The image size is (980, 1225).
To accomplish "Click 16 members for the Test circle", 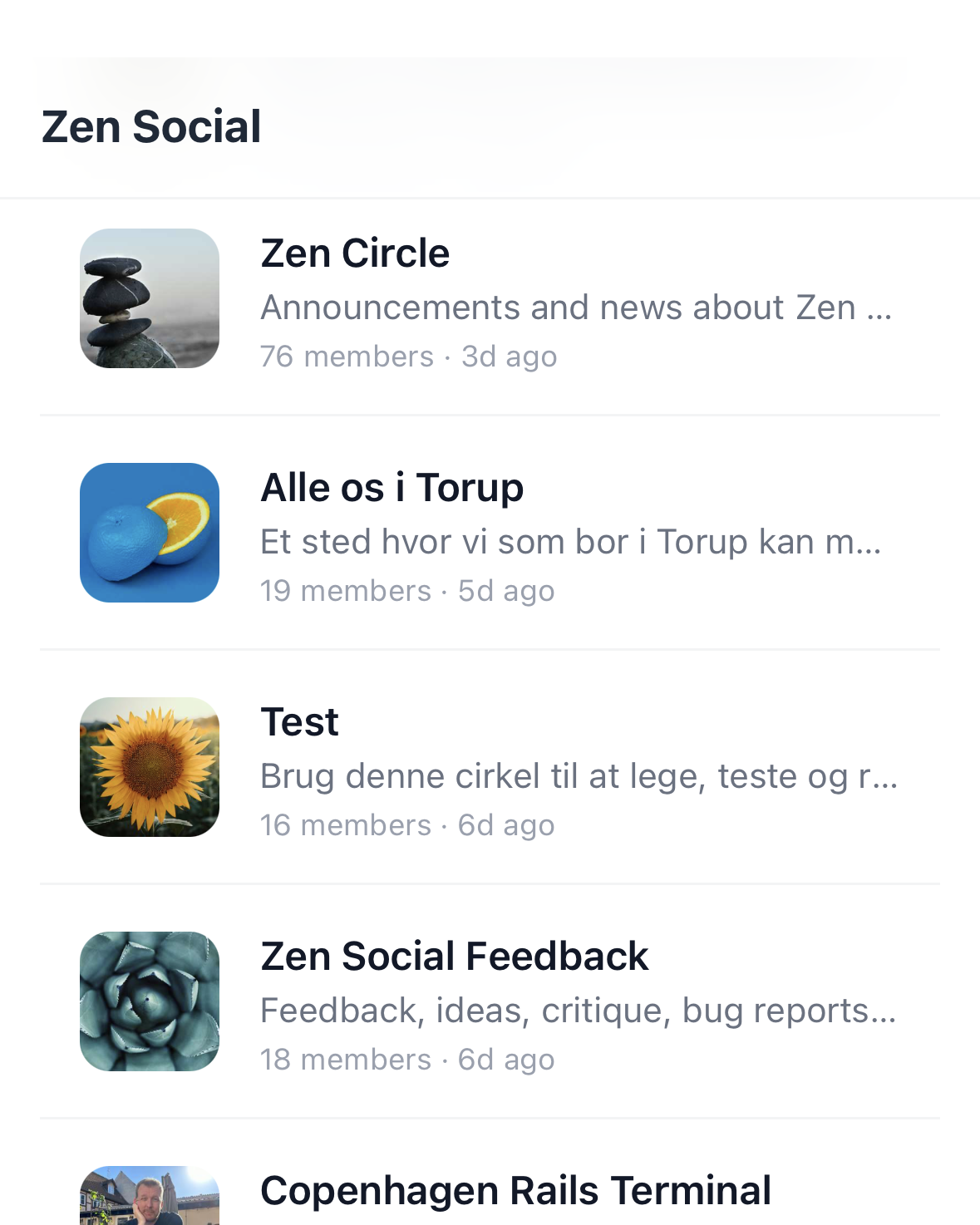I will click(x=347, y=824).
